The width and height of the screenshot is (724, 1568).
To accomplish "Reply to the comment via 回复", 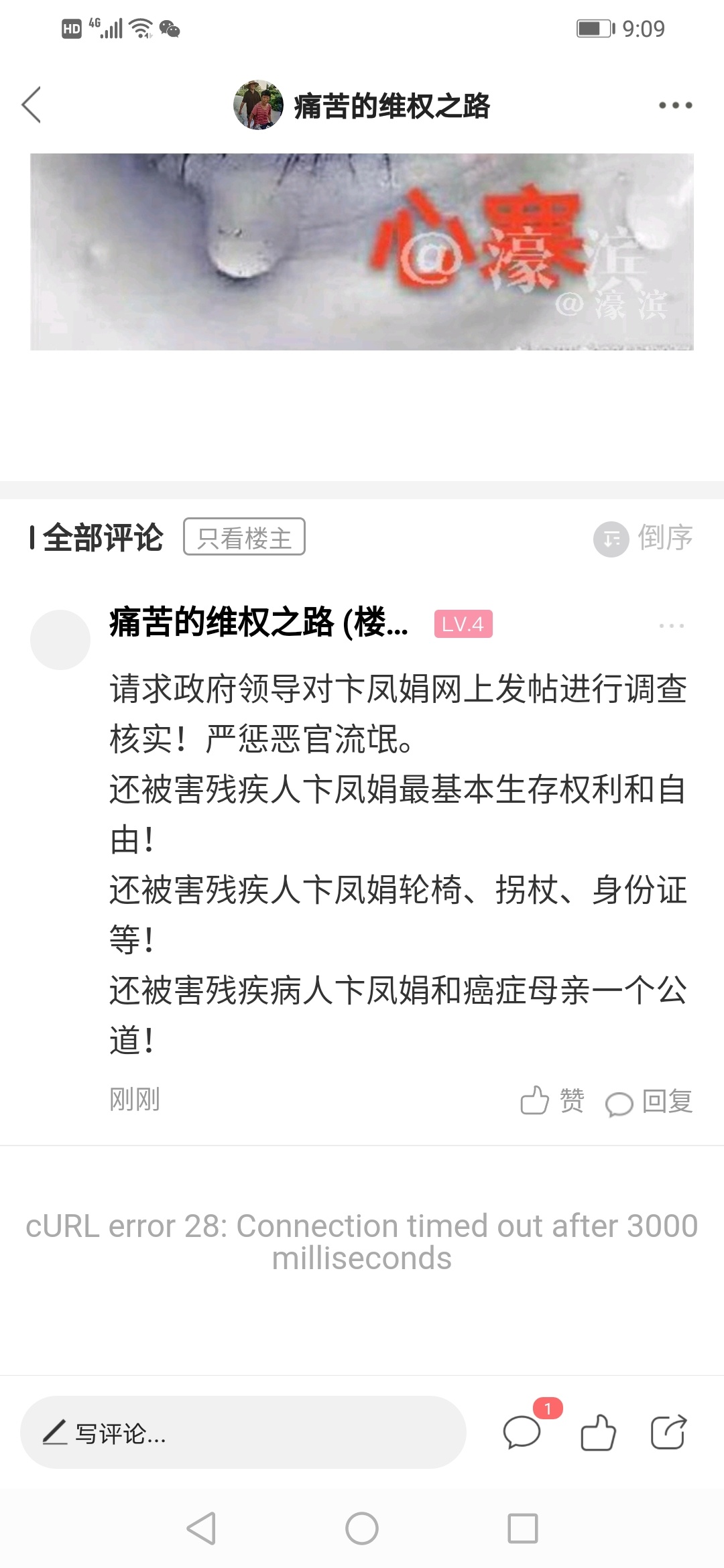I will pos(649,1101).
